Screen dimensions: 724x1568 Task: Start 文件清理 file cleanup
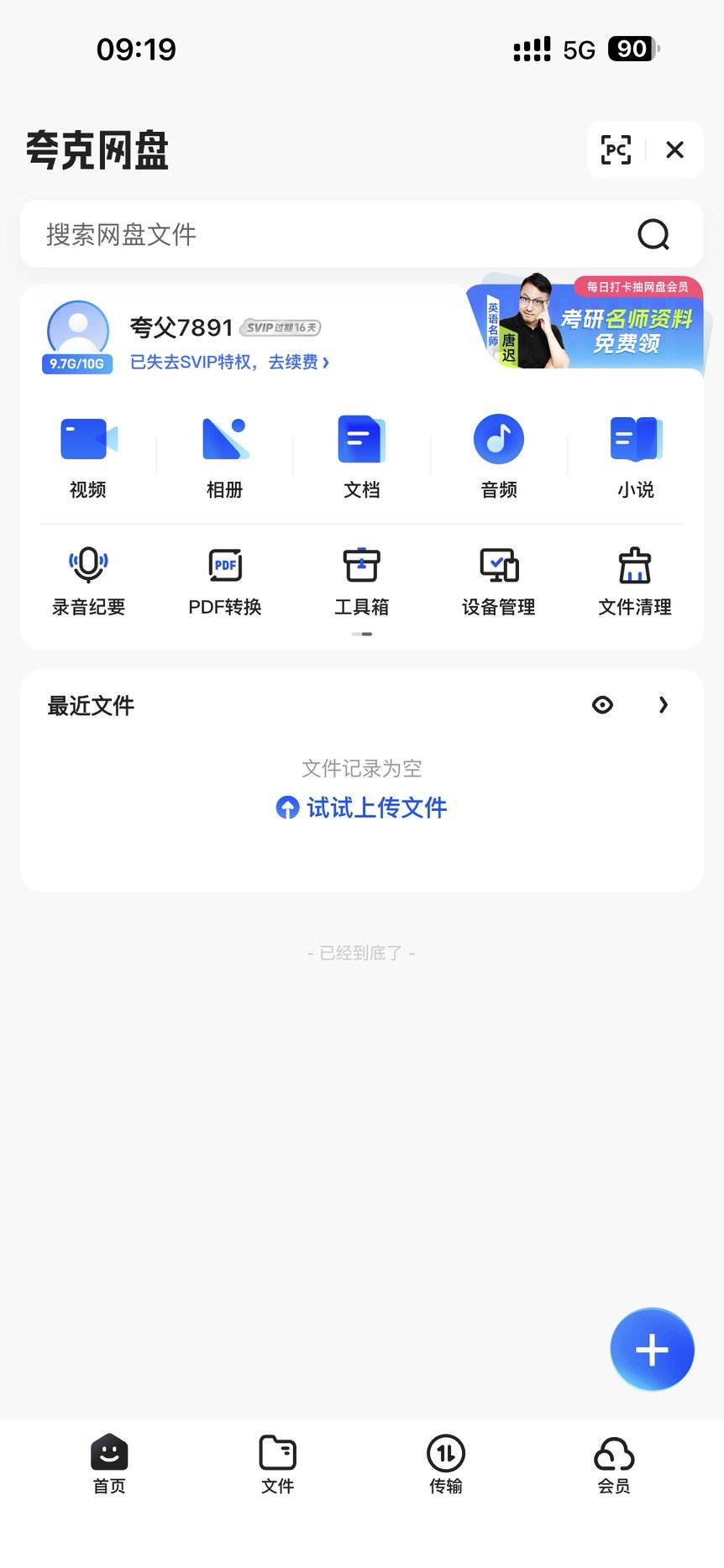click(x=635, y=580)
